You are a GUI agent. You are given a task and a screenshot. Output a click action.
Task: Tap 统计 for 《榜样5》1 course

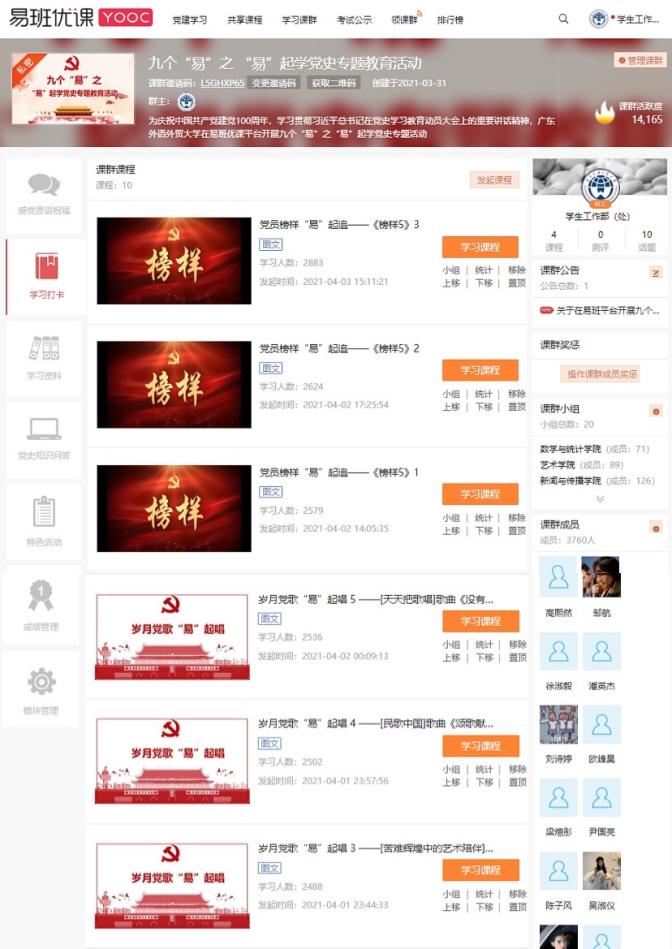(x=484, y=518)
